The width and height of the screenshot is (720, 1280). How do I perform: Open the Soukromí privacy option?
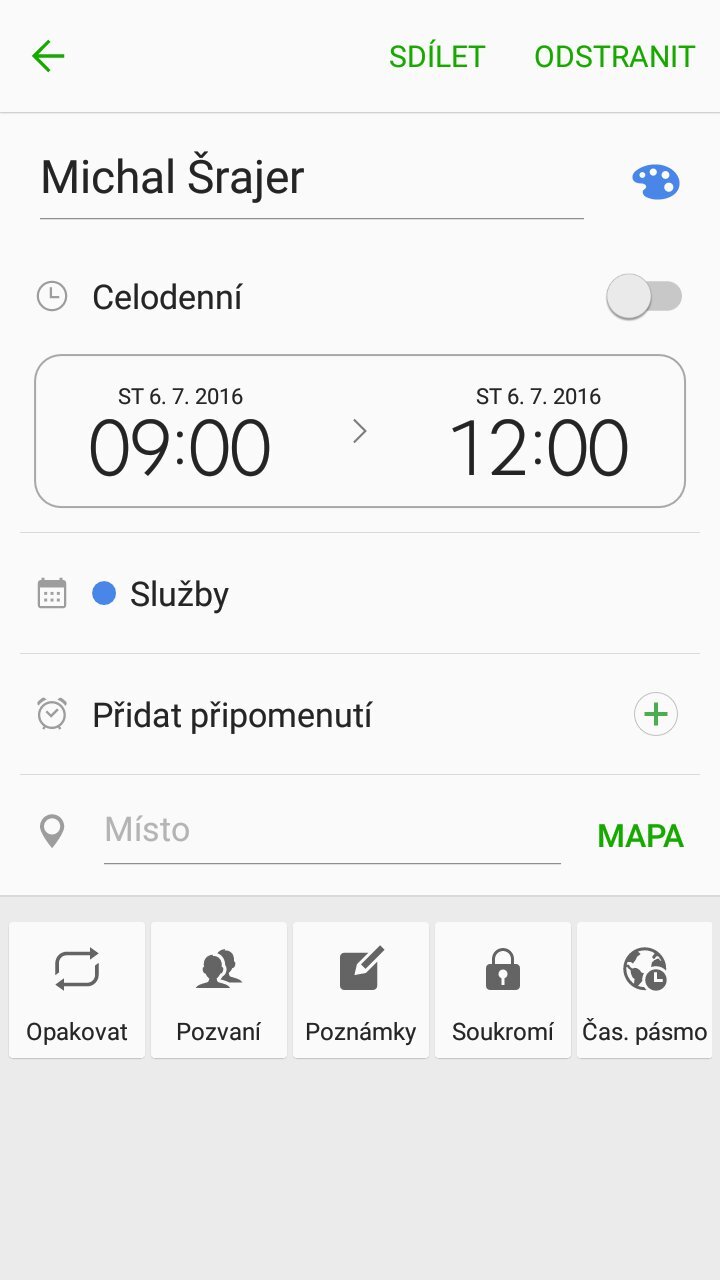click(503, 990)
